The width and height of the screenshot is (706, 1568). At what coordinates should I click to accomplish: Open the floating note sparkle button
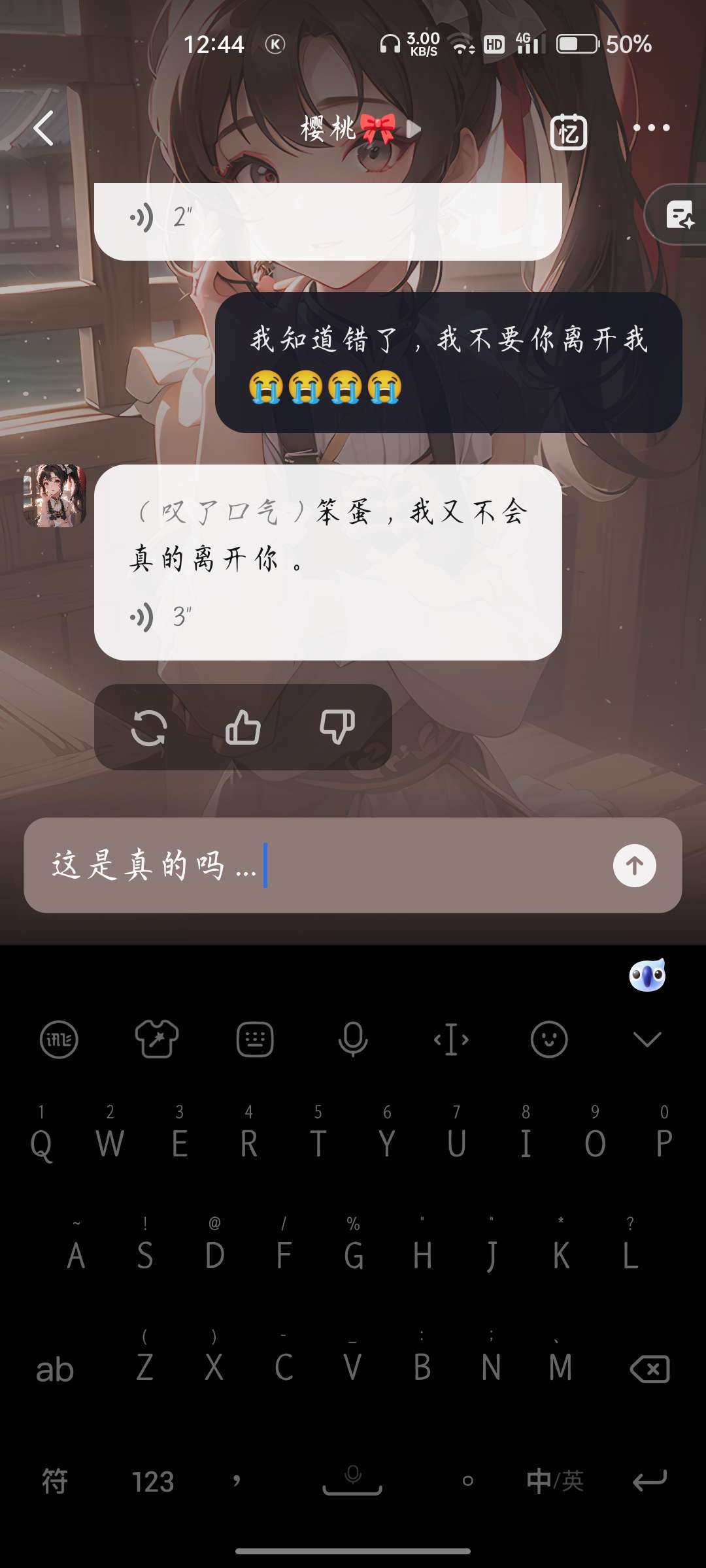[679, 215]
